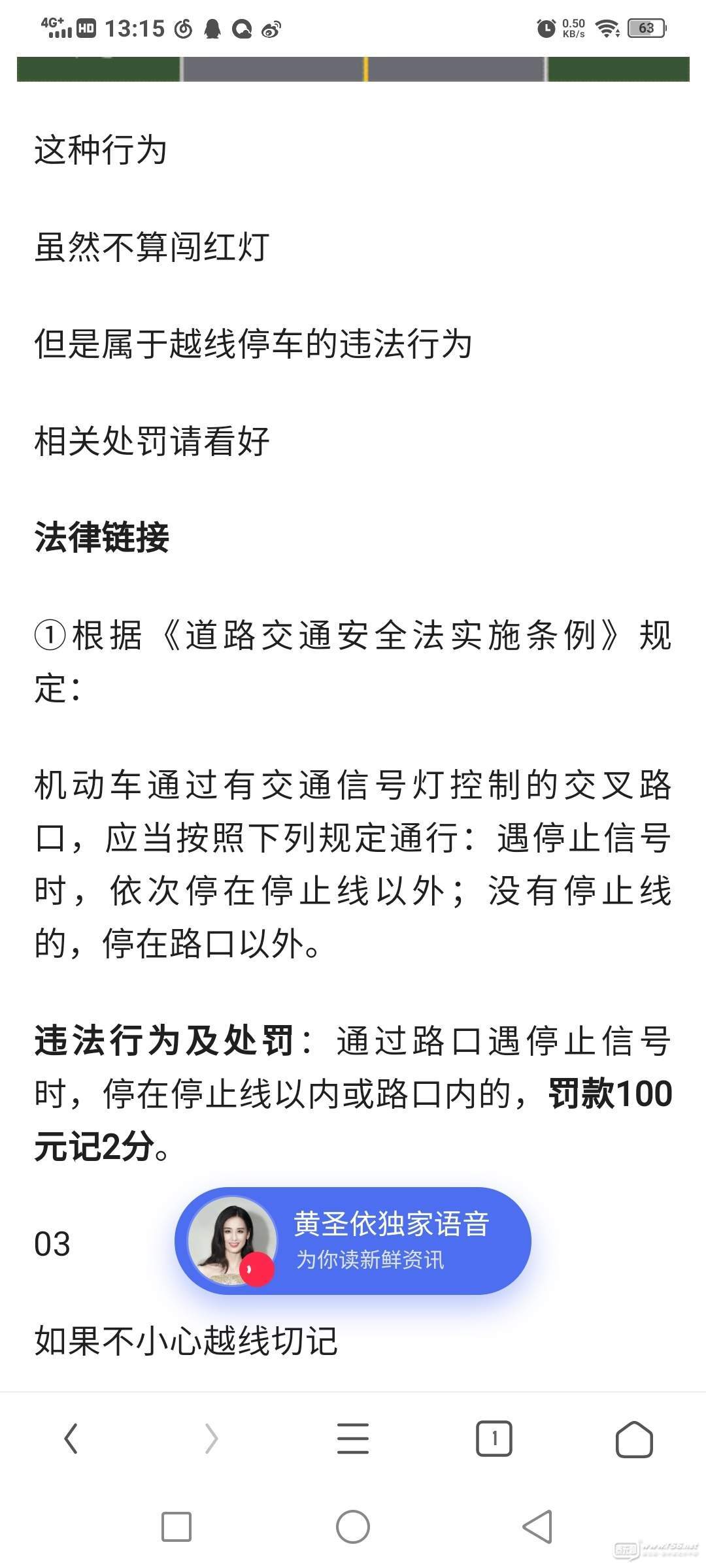The image size is (706, 1568).
Task: Open the tabs switcher showing 1
Action: coord(494,1439)
